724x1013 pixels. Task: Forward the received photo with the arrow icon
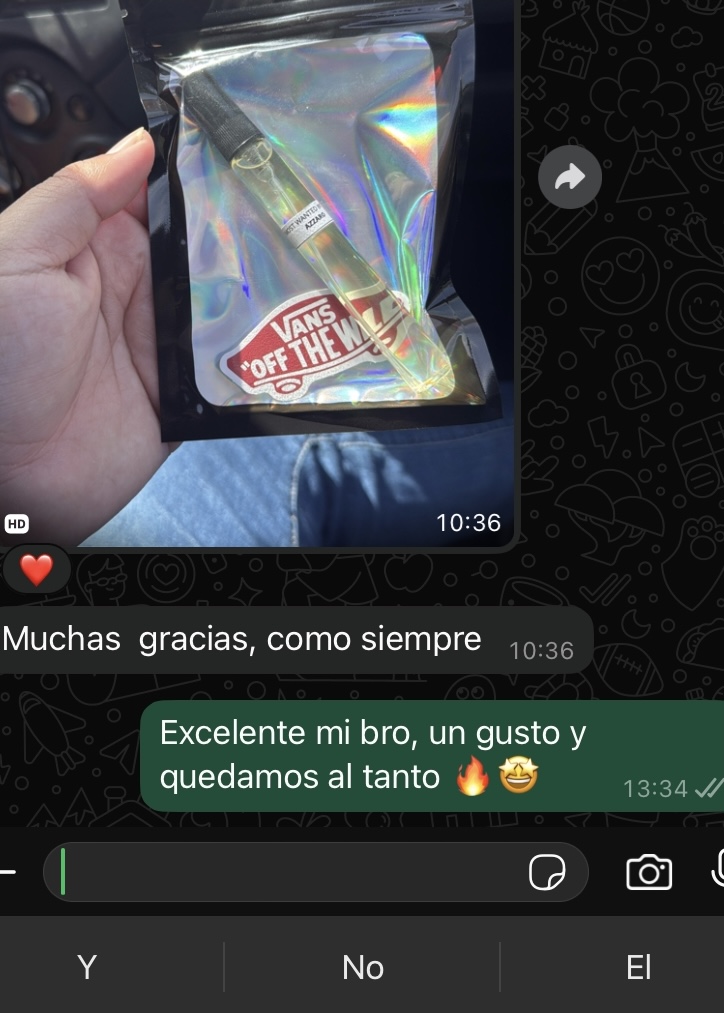coord(570,179)
